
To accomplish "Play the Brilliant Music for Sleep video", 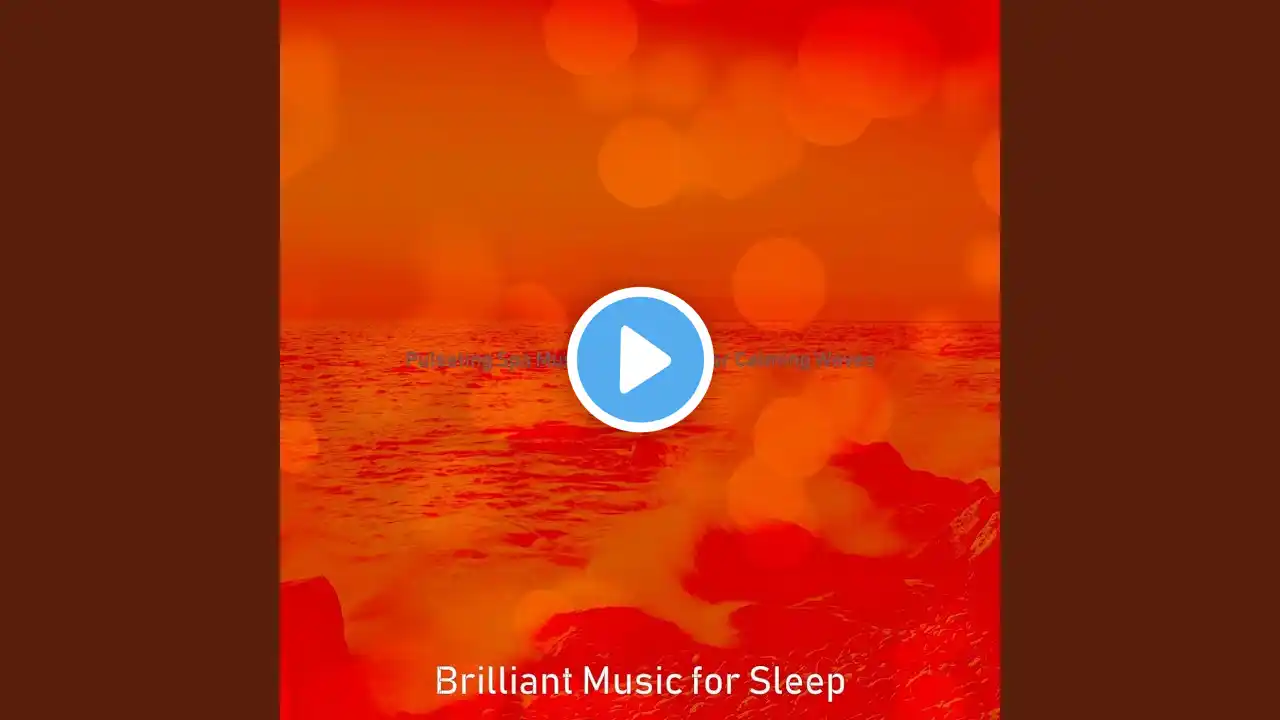I will (x=640, y=360).
